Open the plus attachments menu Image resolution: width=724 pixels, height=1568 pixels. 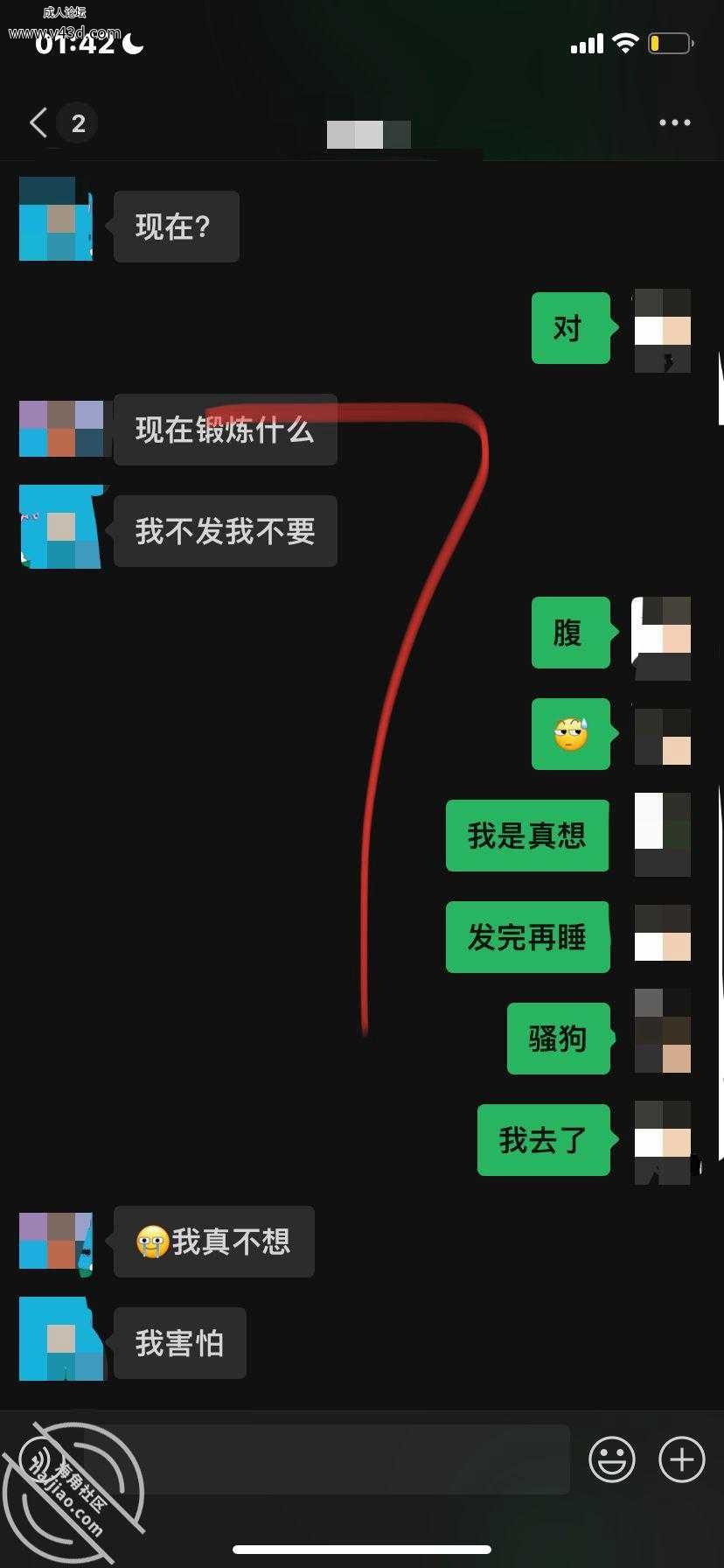[681, 1459]
